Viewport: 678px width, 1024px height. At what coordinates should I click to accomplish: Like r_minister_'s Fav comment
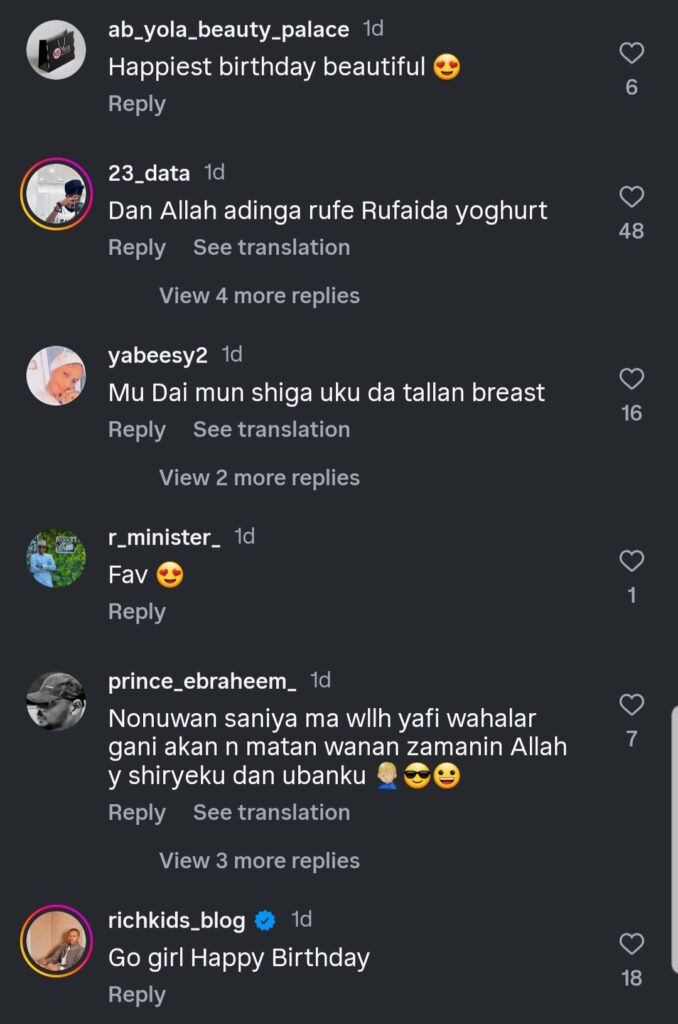(631, 561)
